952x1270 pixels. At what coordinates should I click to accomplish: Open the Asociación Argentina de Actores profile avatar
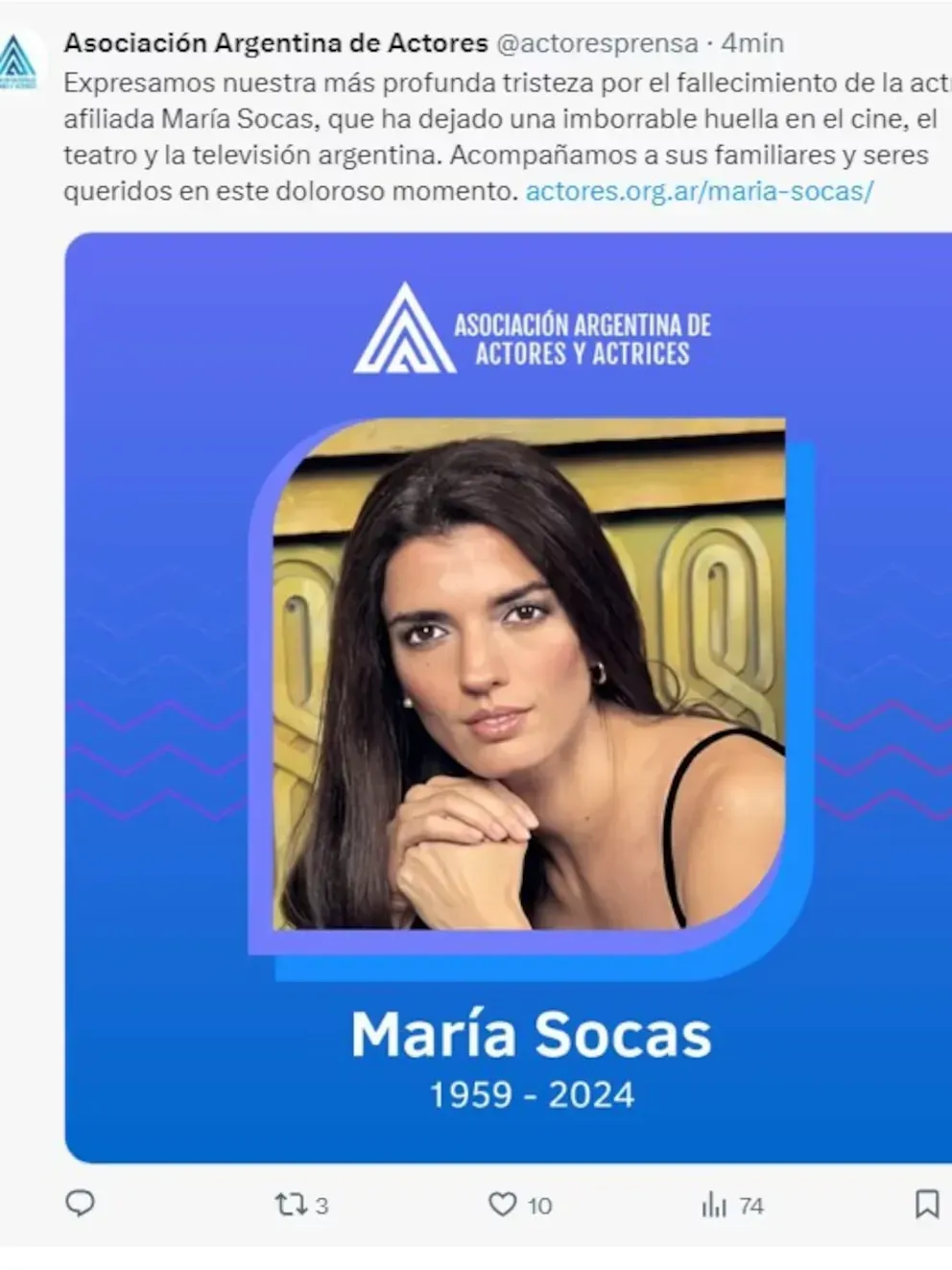(17, 63)
